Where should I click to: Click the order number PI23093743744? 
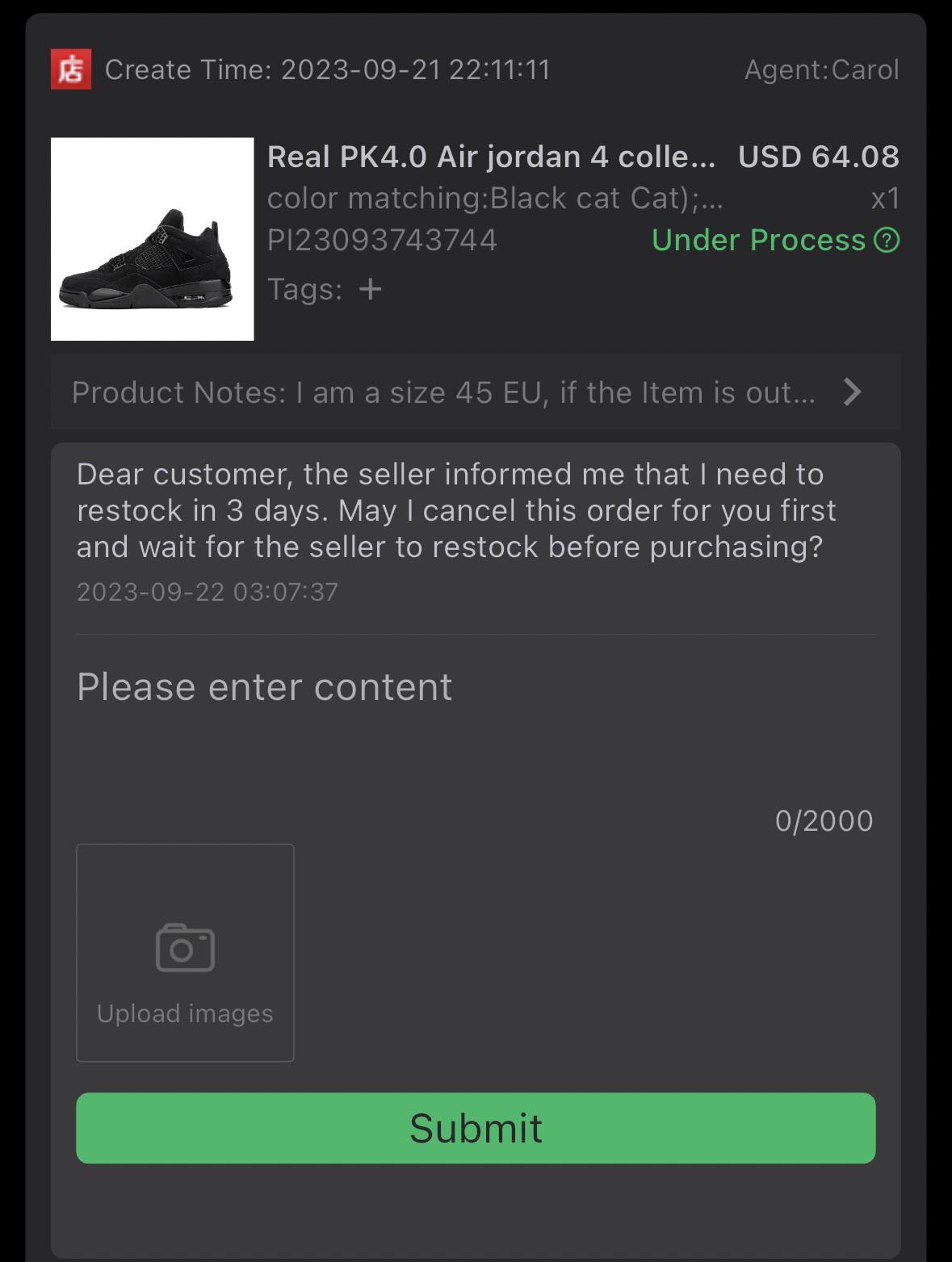tap(384, 240)
